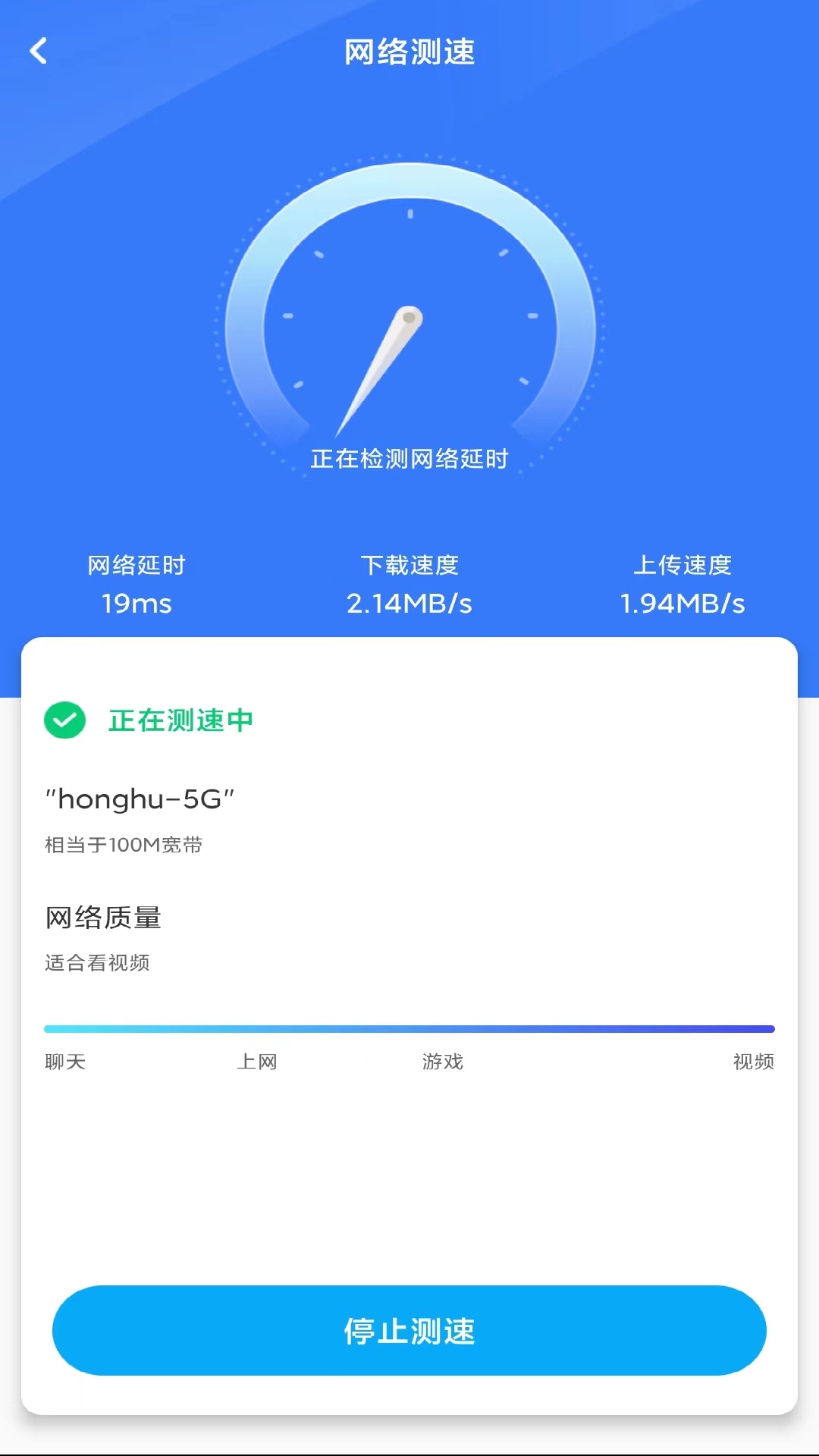Viewport: 819px width, 1456px height.
Task: Select the 网络延时 statistic
Action: click(138, 564)
